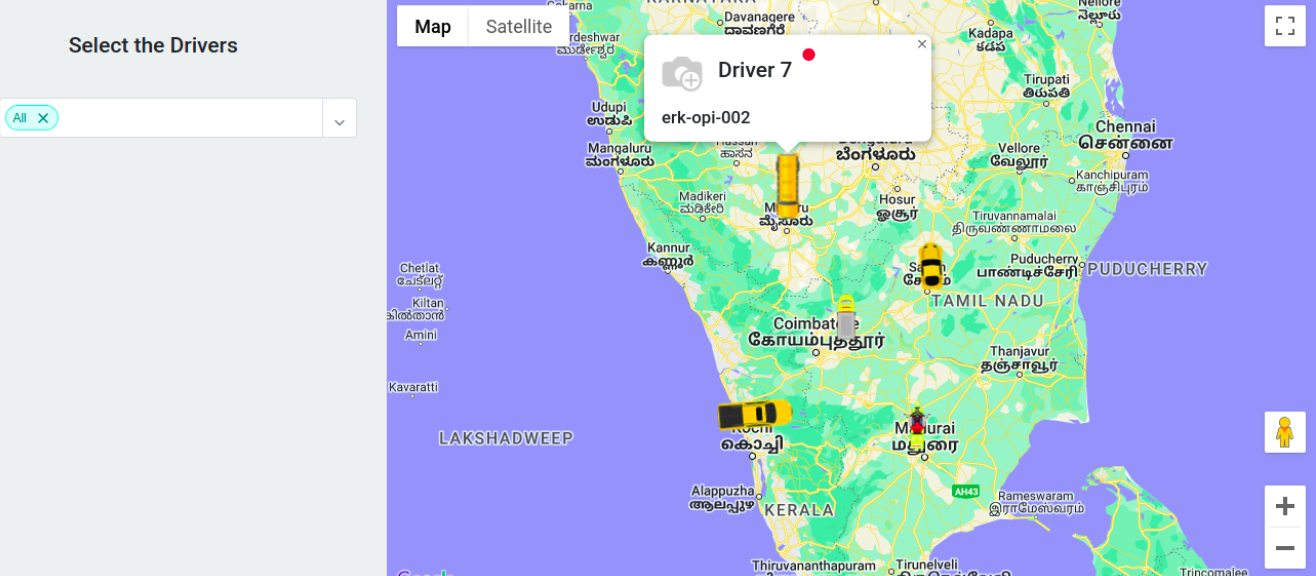Tap the Street View pegman icon

[1284, 432]
